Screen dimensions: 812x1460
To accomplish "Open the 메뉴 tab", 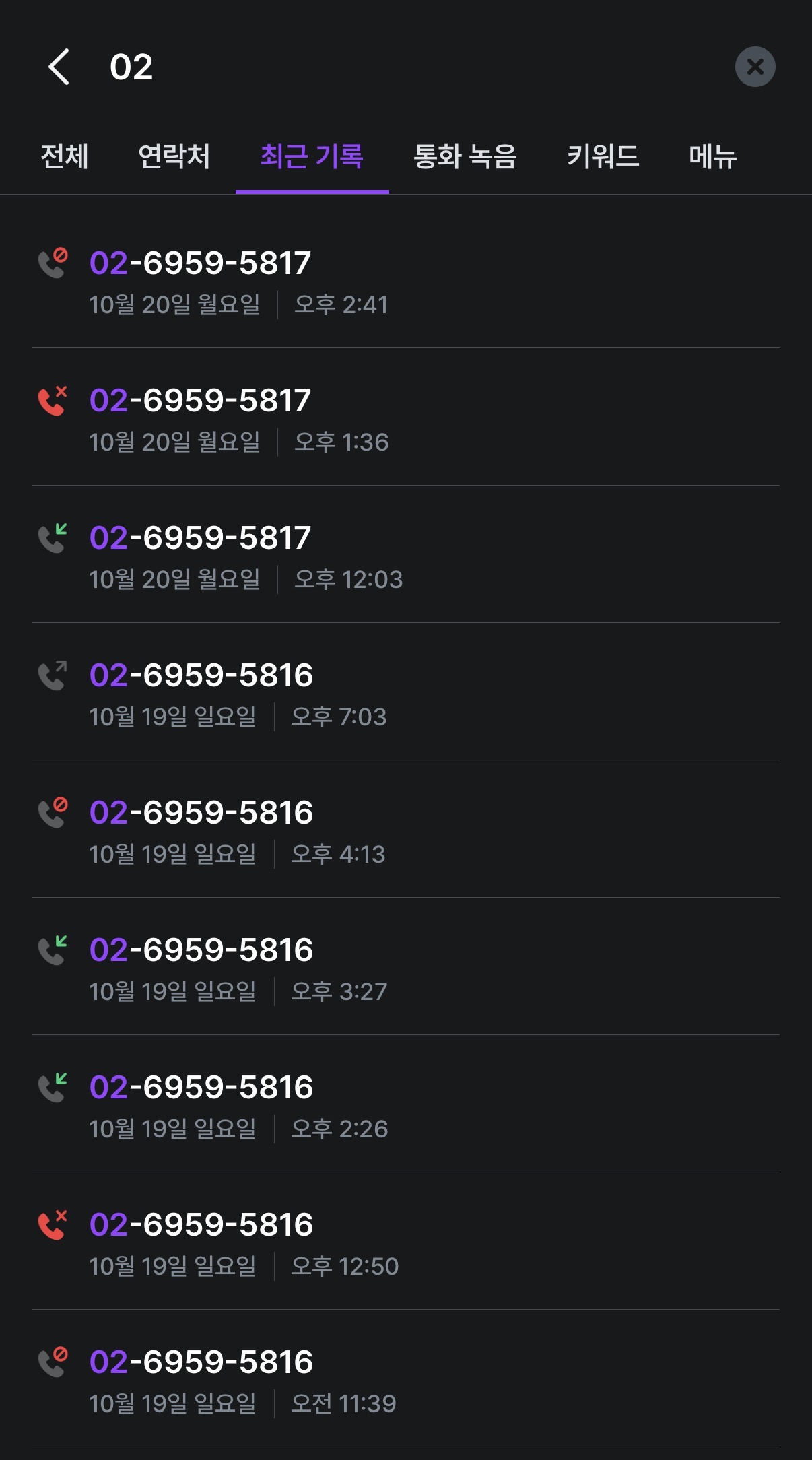I will point(713,157).
